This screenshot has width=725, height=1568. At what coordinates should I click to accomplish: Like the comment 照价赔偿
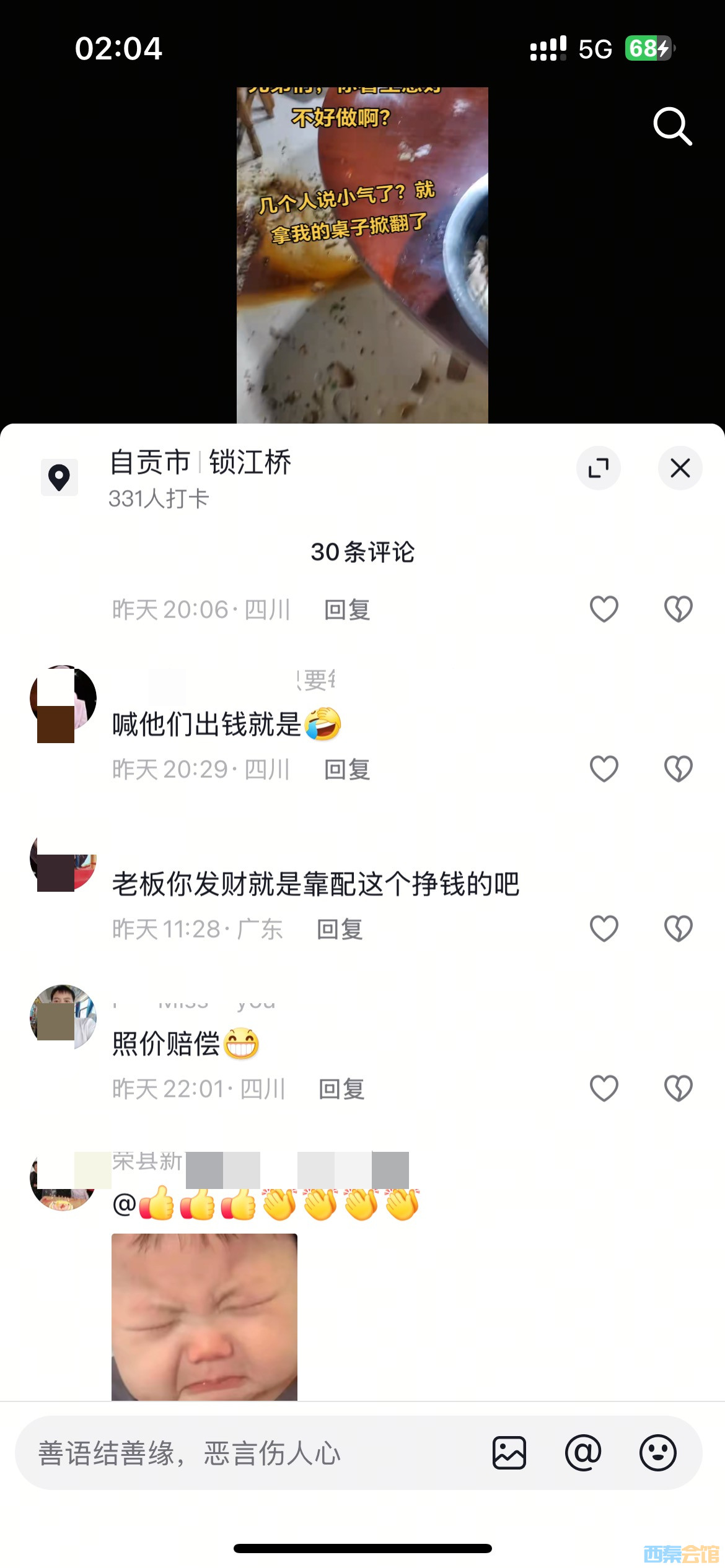(604, 1089)
